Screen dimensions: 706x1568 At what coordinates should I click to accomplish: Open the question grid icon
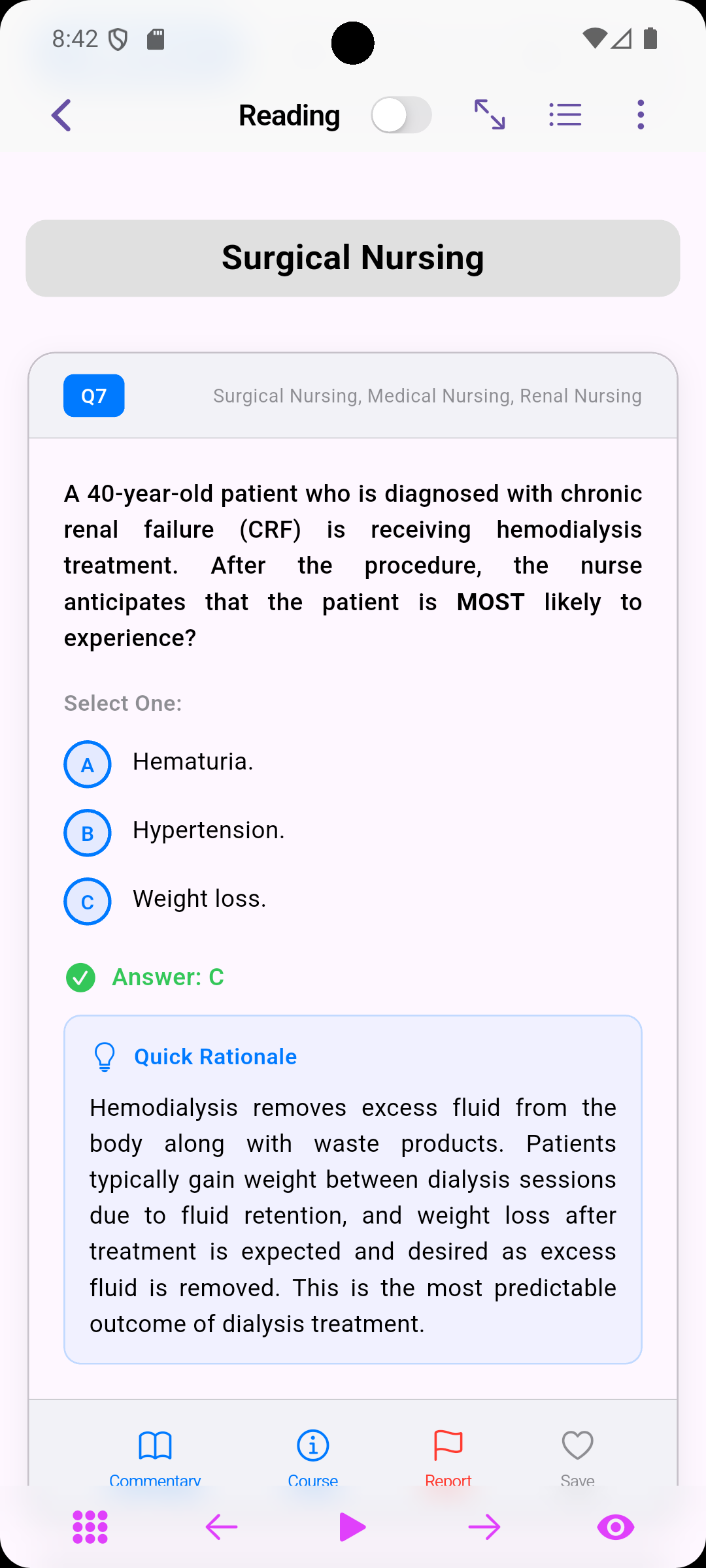coord(90,1527)
